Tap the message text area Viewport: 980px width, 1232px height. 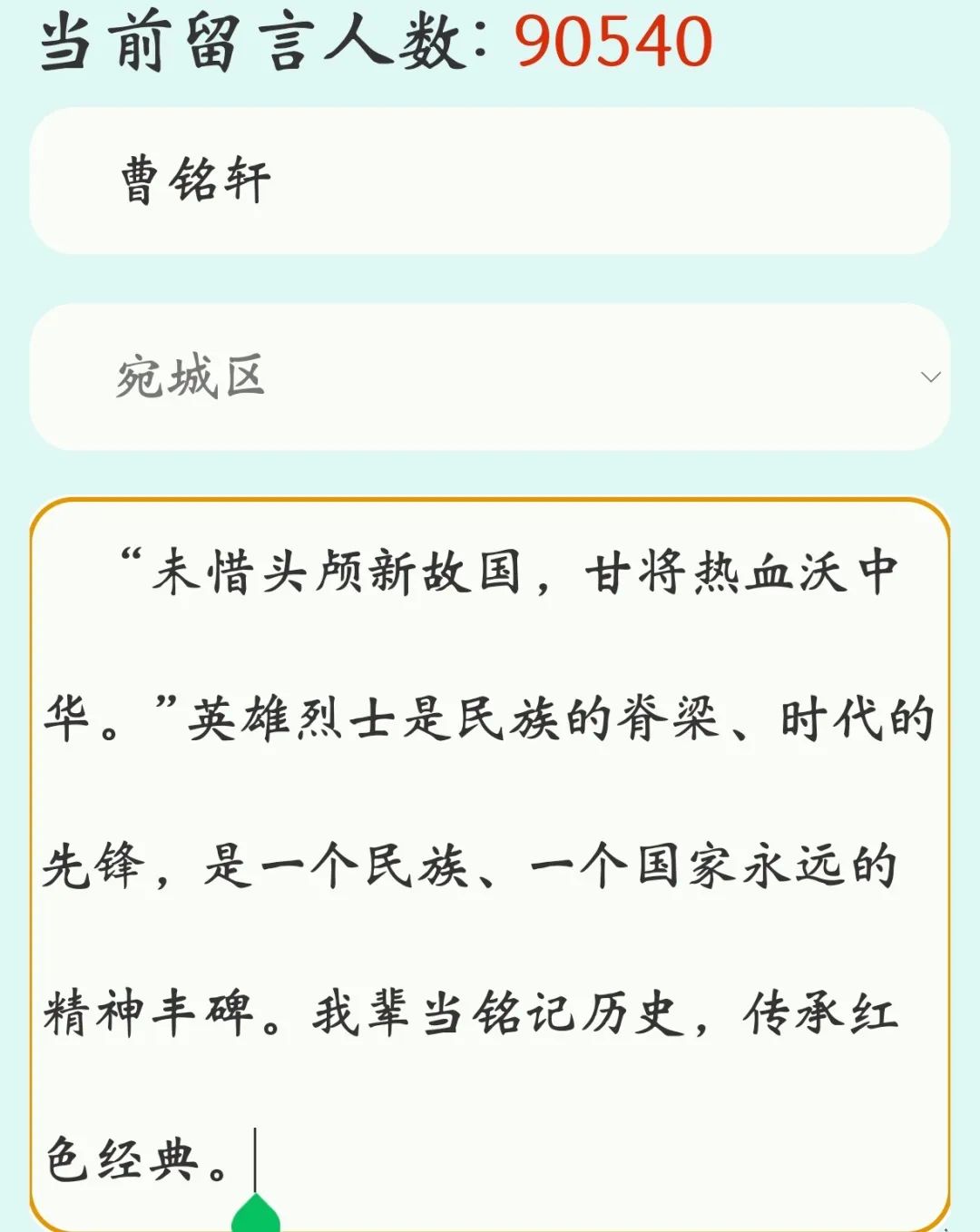(x=490, y=862)
